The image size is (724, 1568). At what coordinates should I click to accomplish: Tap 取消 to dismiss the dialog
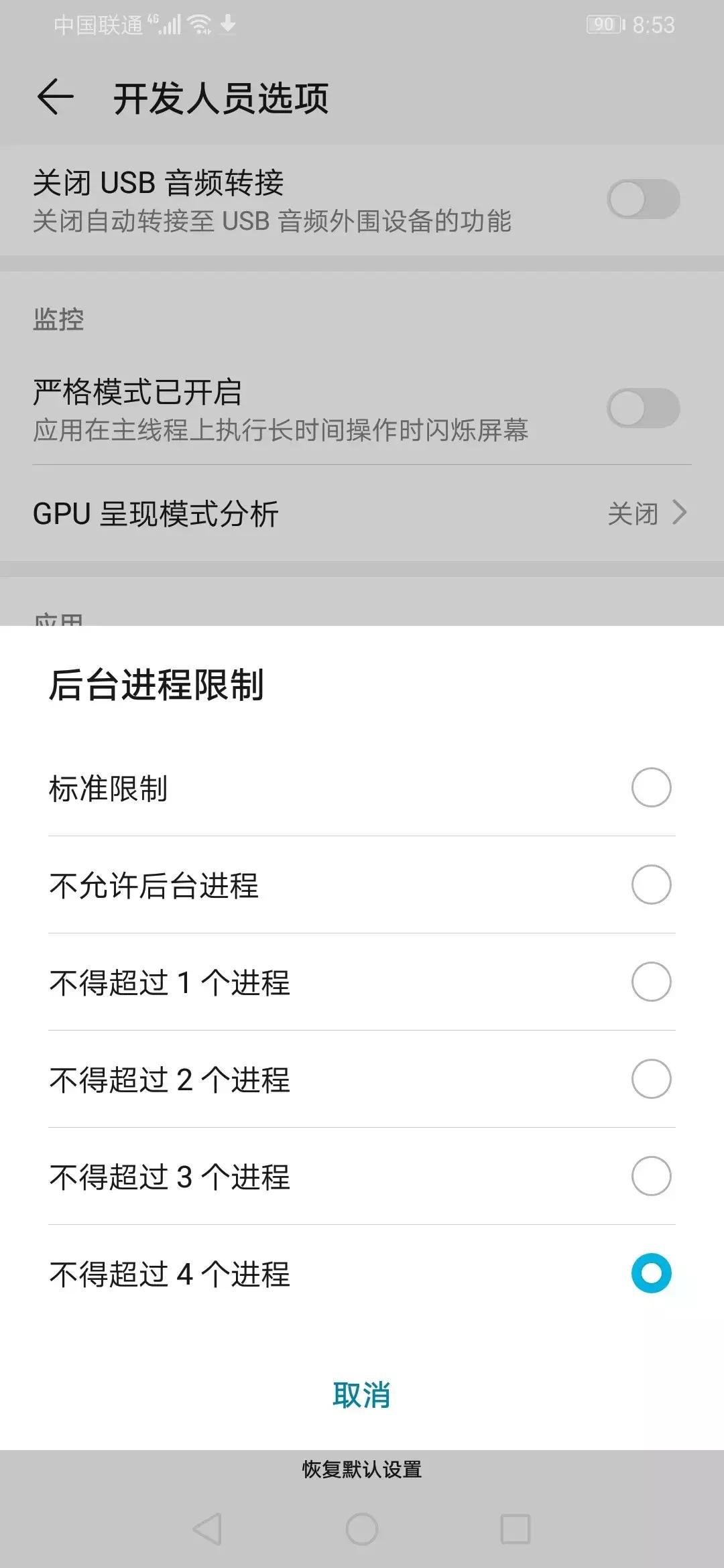click(362, 1396)
